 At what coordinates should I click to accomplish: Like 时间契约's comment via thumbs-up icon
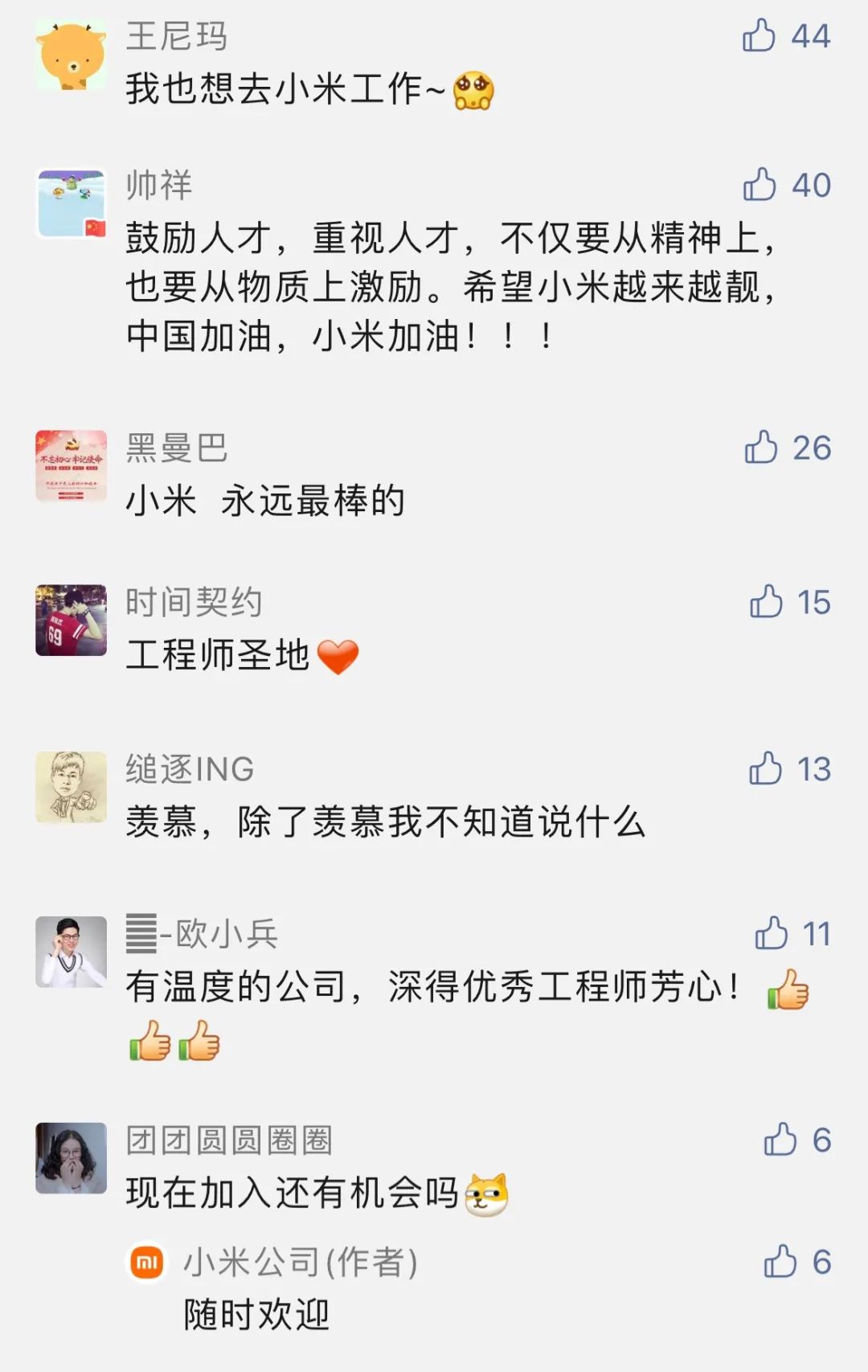coord(764,601)
